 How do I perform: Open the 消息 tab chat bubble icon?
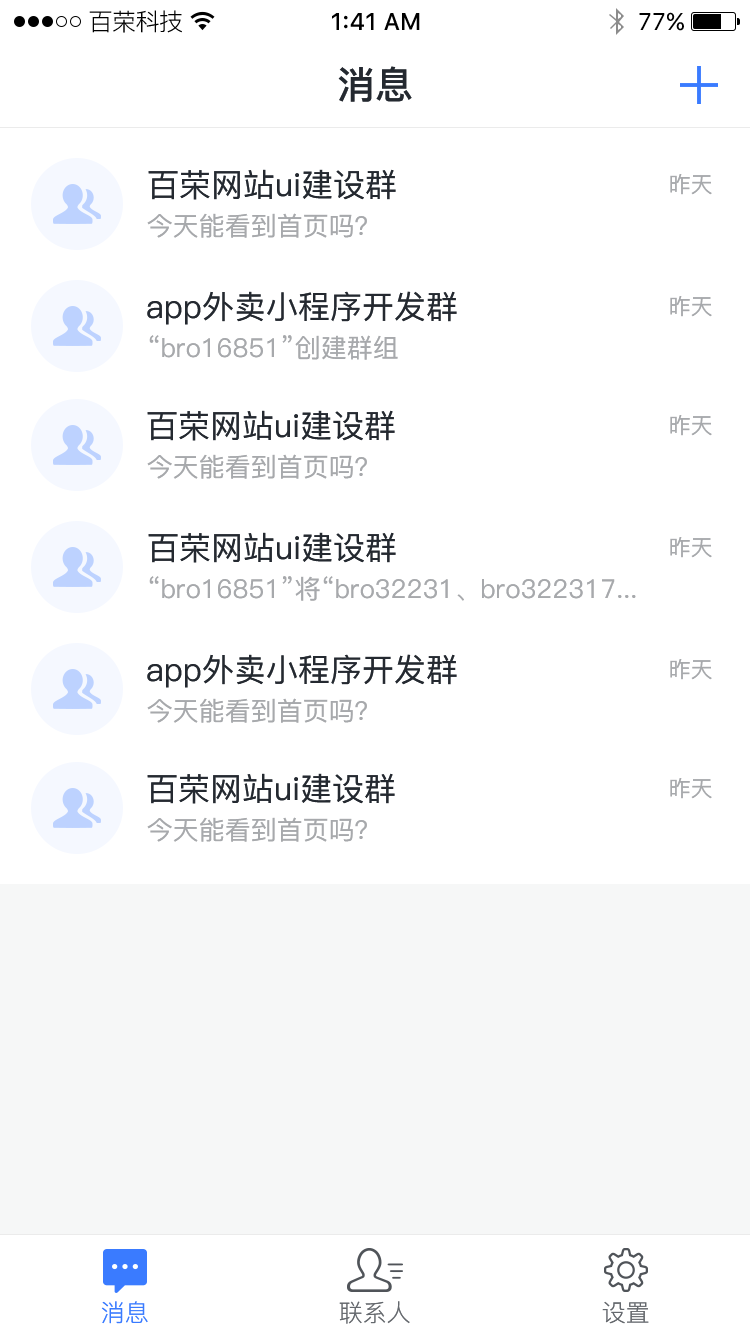pos(124,1267)
